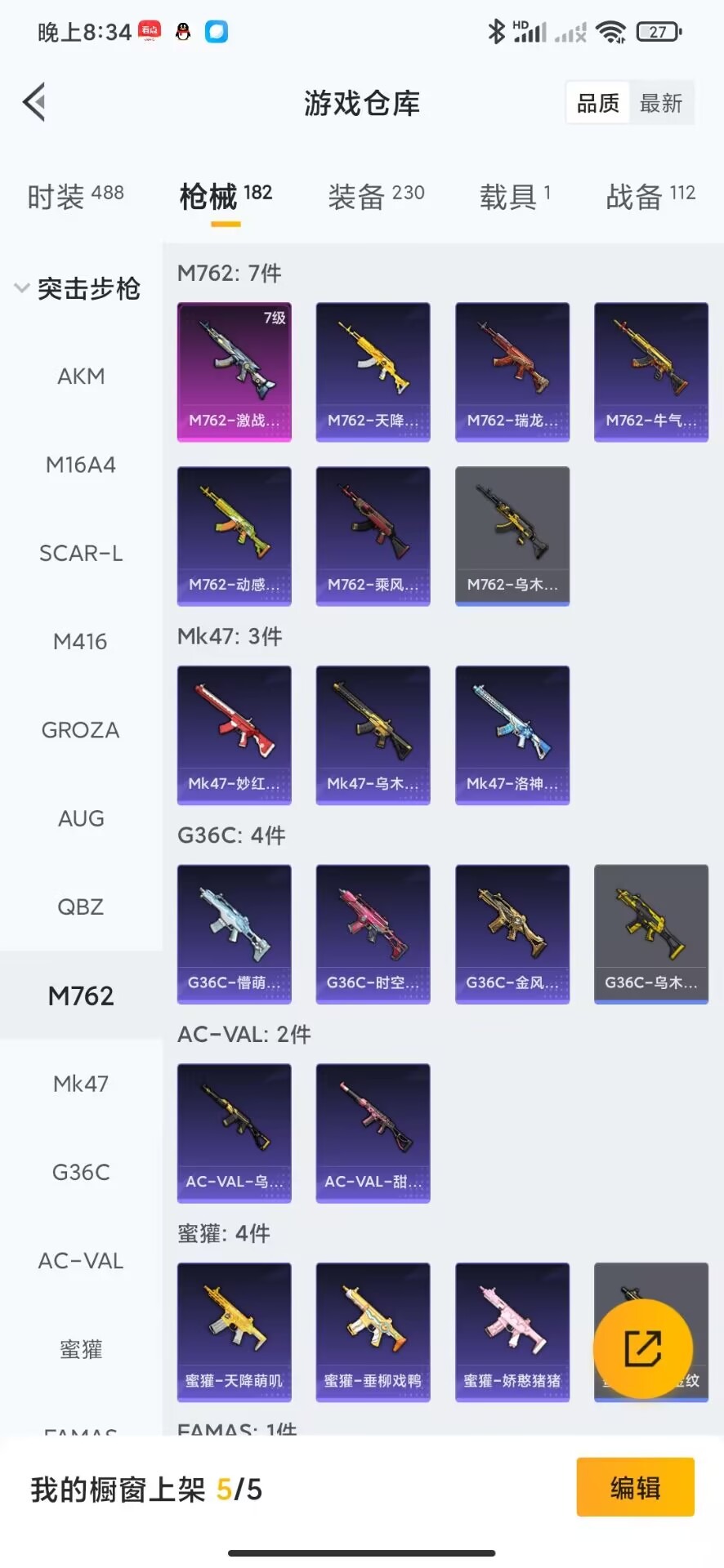The width and height of the screenshot is (724, 1568).
Task: Tap the 编辑 button
Action: [x=636, y=1488]
